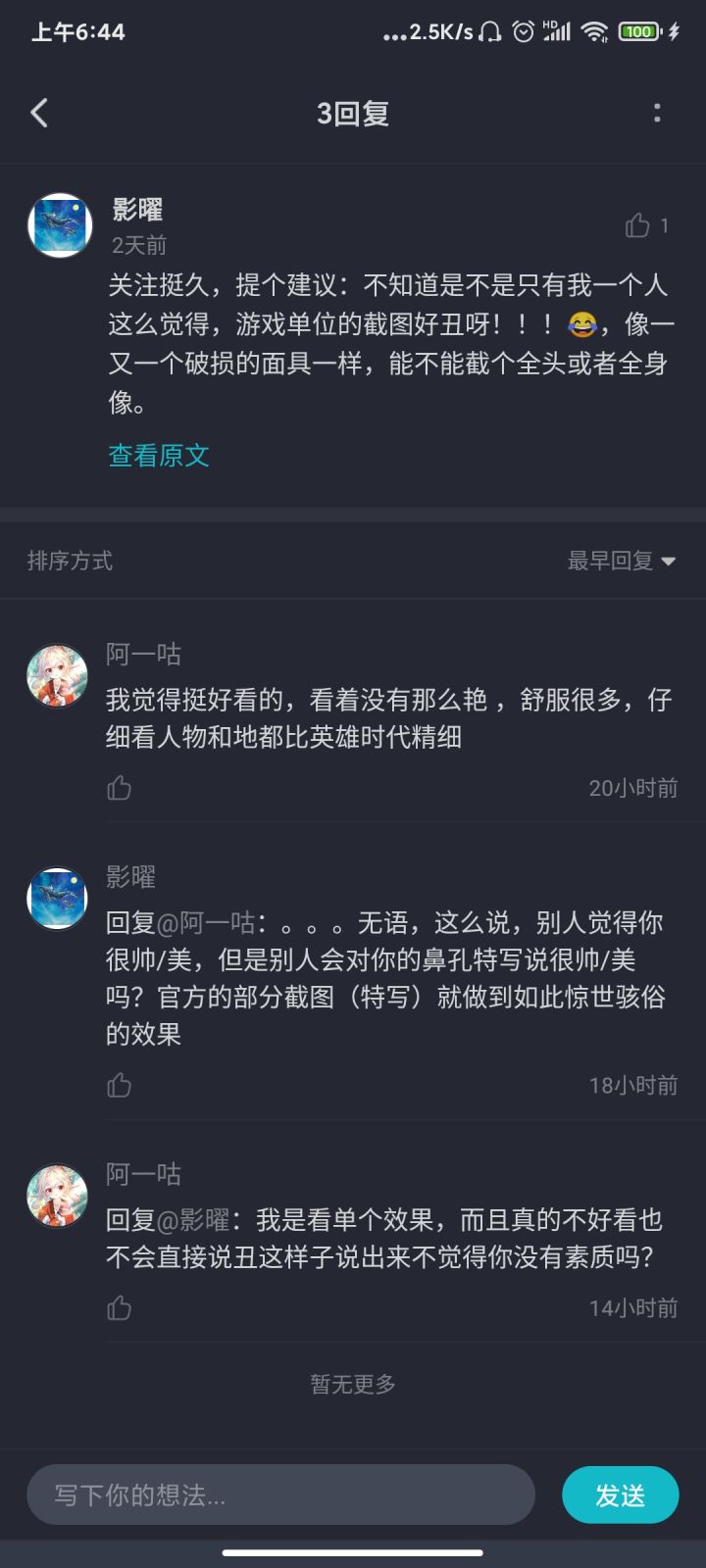Tap 阿一咕's profile avatar
This screenshot has height=1568, width=706.
click(x=57, y=672)
